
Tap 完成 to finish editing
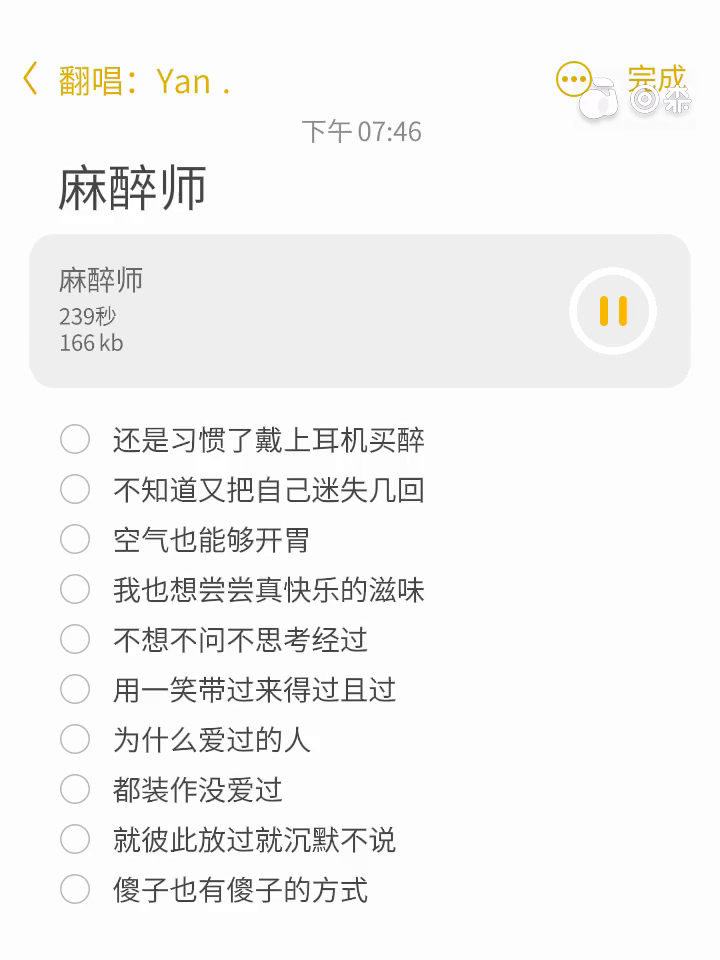click(x=657, y=79)
